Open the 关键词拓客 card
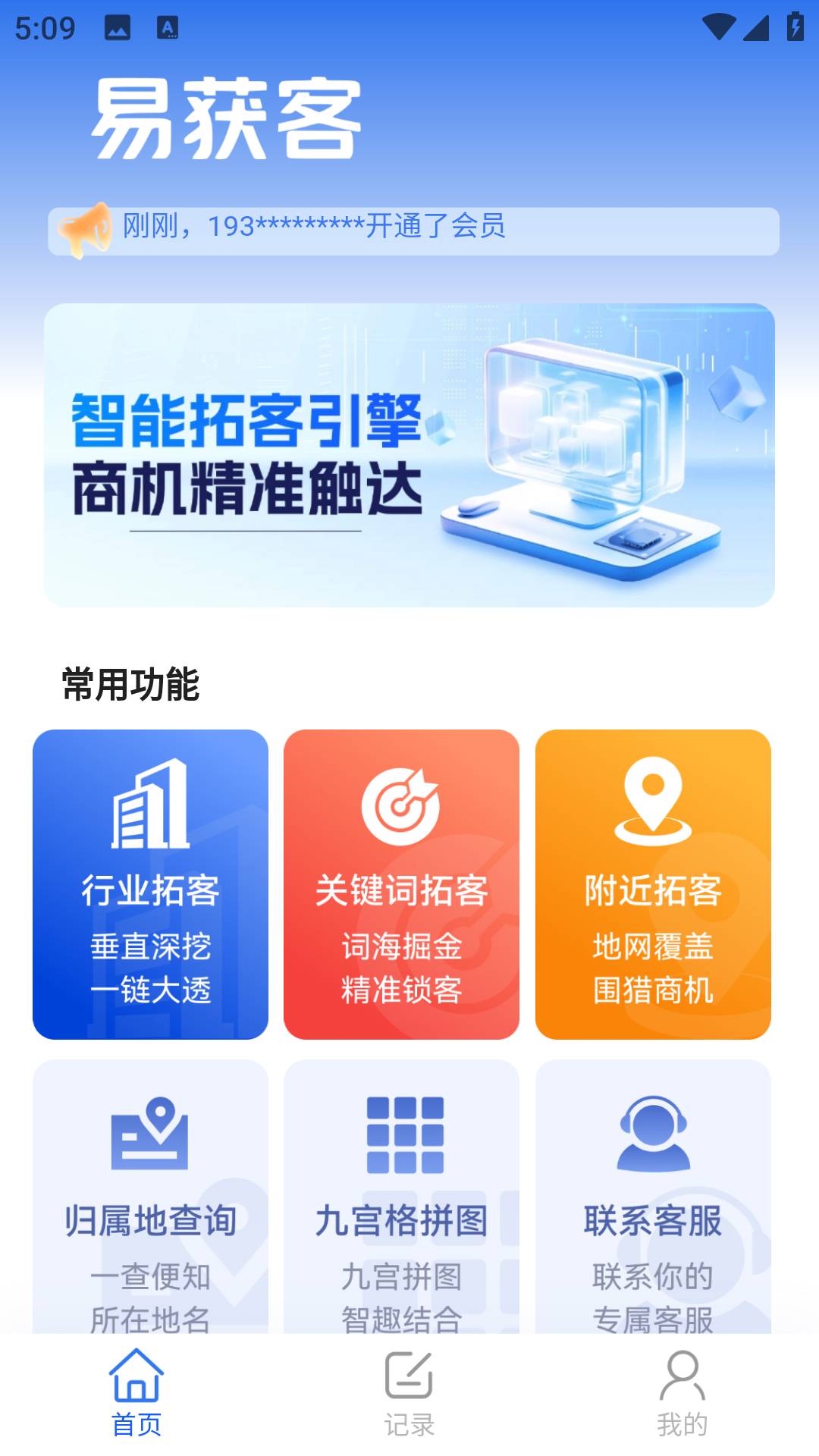Image resolution: width=819 pixels, height=1456 pixels. (401, 884)
